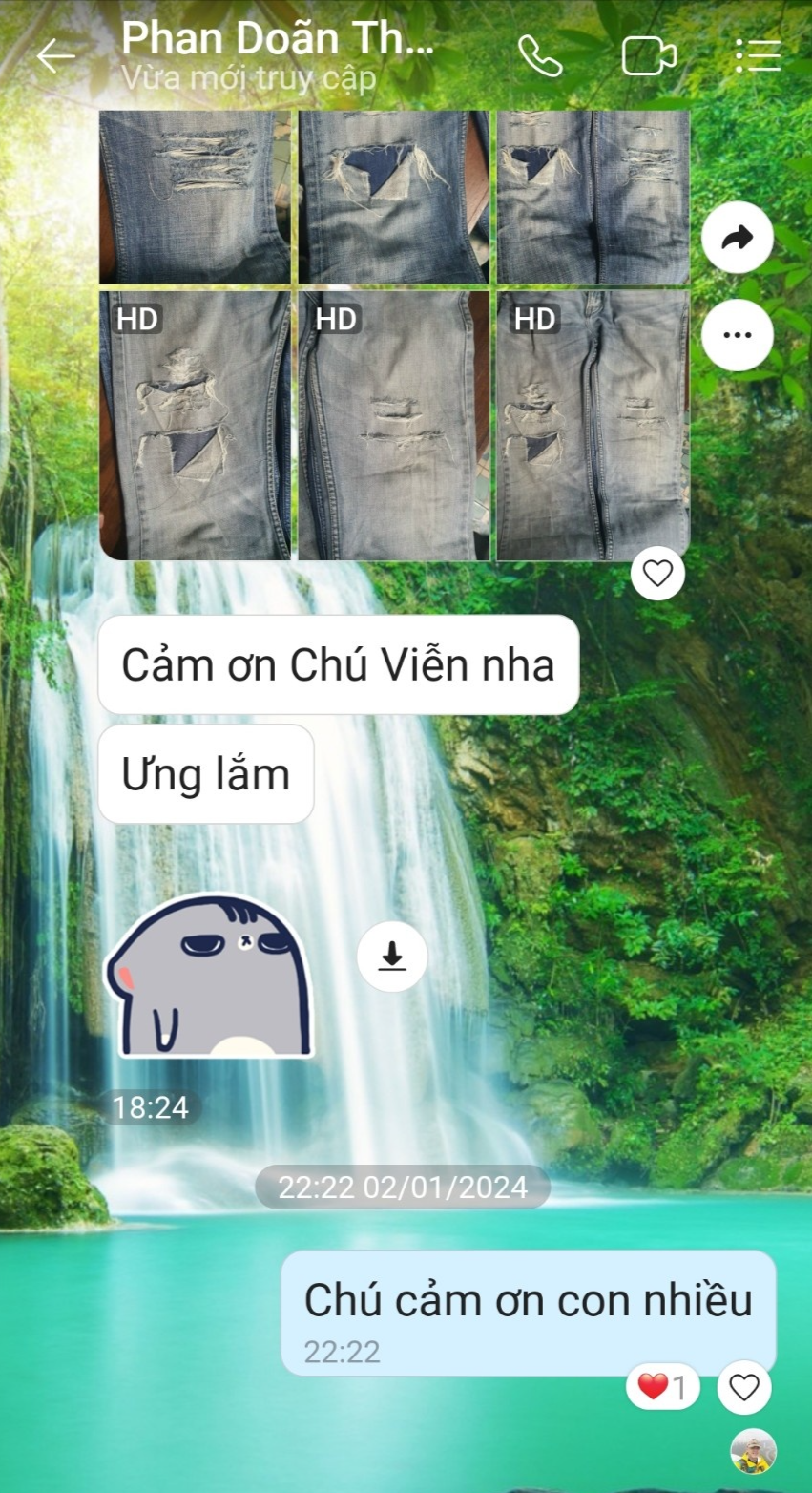Tap the heart outline below the photos
The image size is (812, 1493).
pos(657,572)
